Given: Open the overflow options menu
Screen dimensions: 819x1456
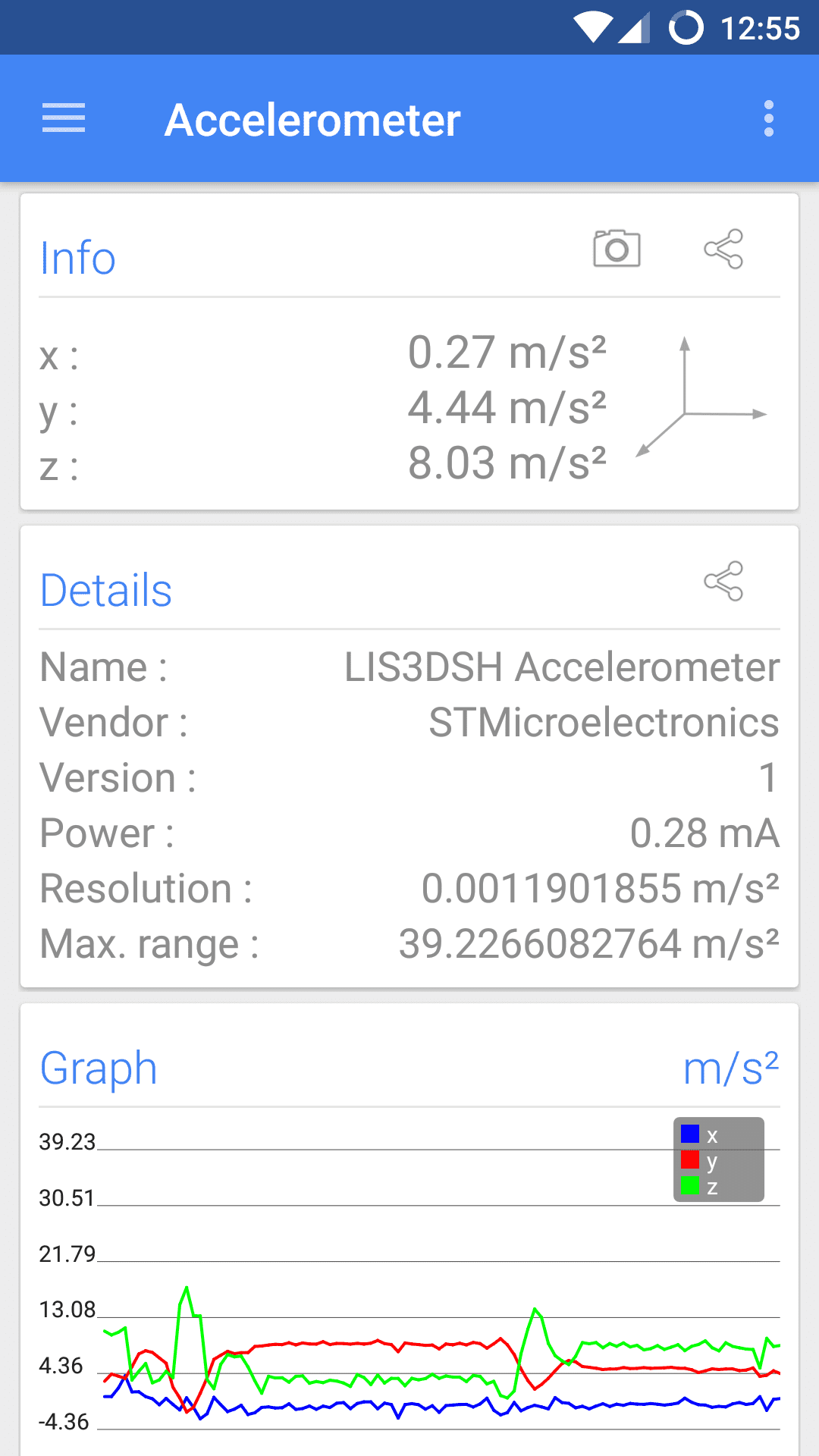Looking at the screenshot, I should point(768,118).
